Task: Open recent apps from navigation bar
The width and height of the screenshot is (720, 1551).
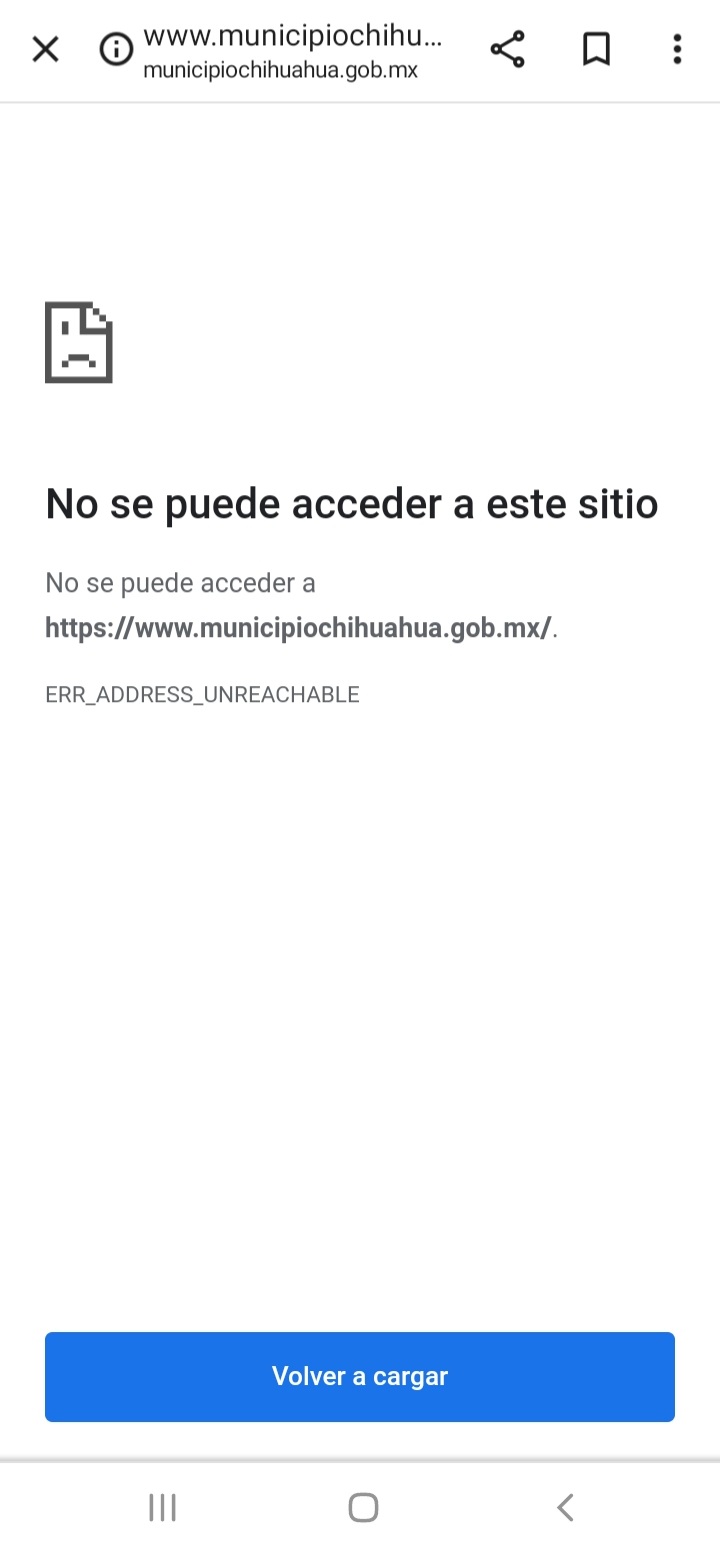Action: [x=162, y=1507]
